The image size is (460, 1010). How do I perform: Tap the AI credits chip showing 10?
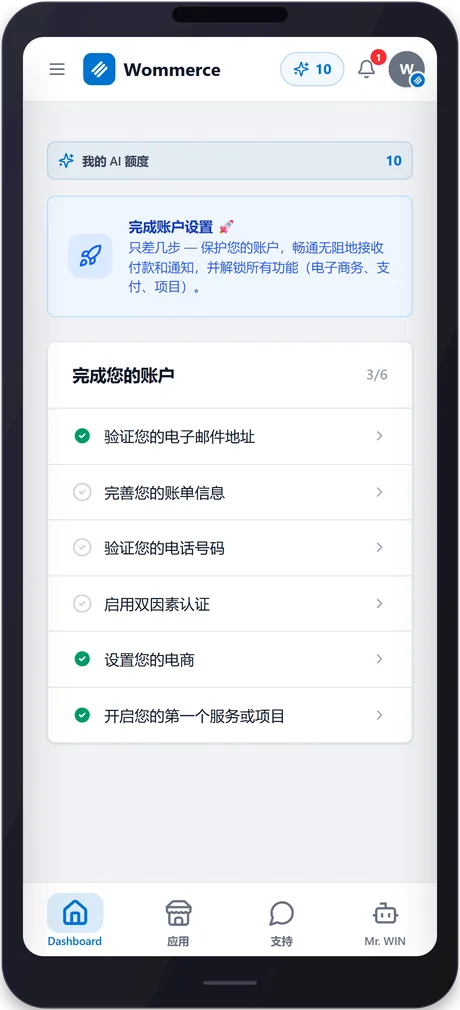(312, 69)
